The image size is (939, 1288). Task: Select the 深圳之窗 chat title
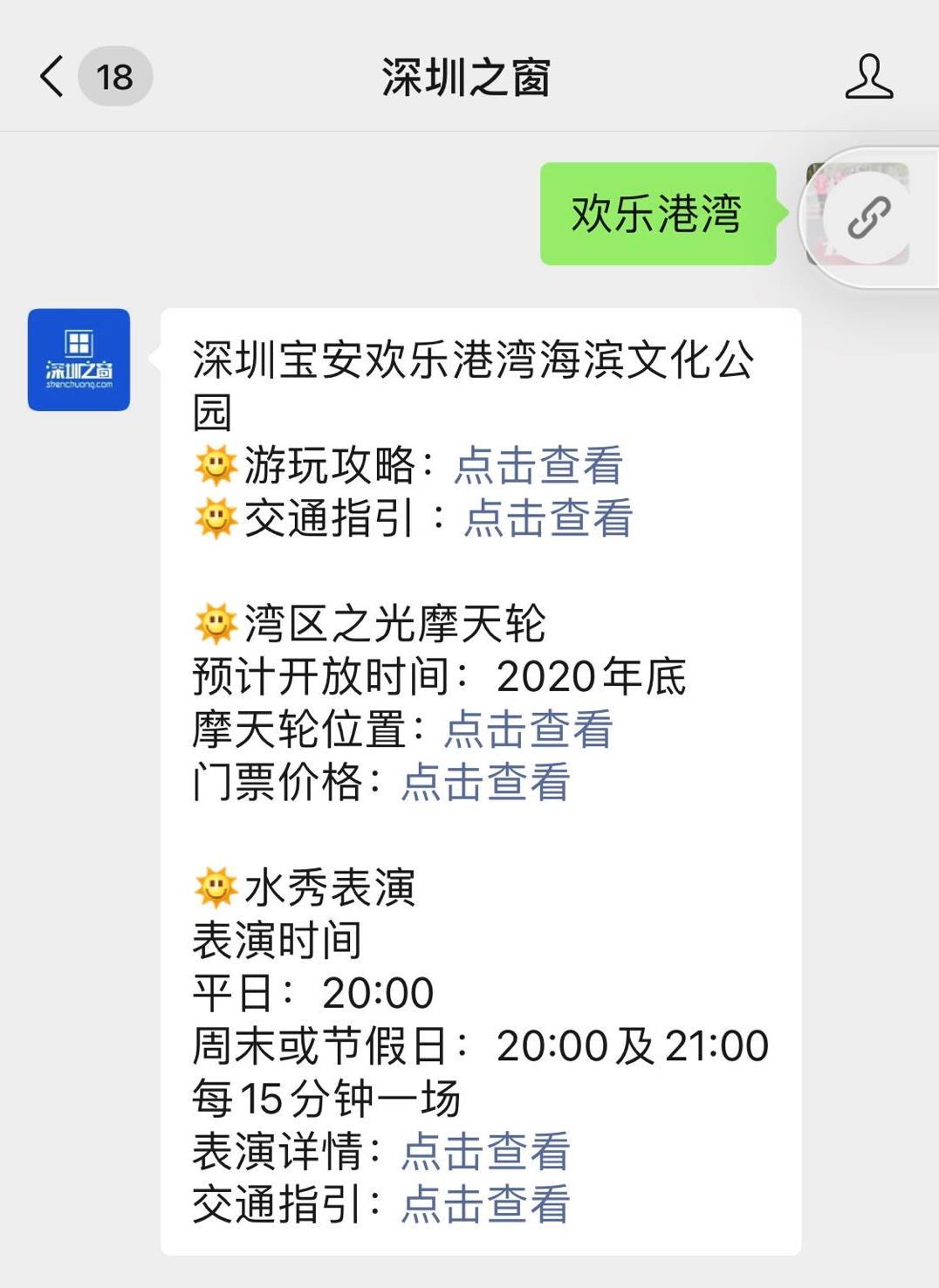click(469, 74)
